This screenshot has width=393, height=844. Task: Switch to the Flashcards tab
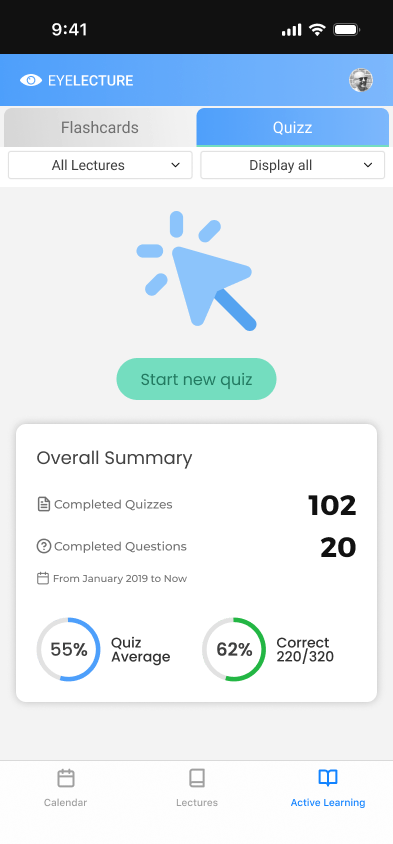100,128
